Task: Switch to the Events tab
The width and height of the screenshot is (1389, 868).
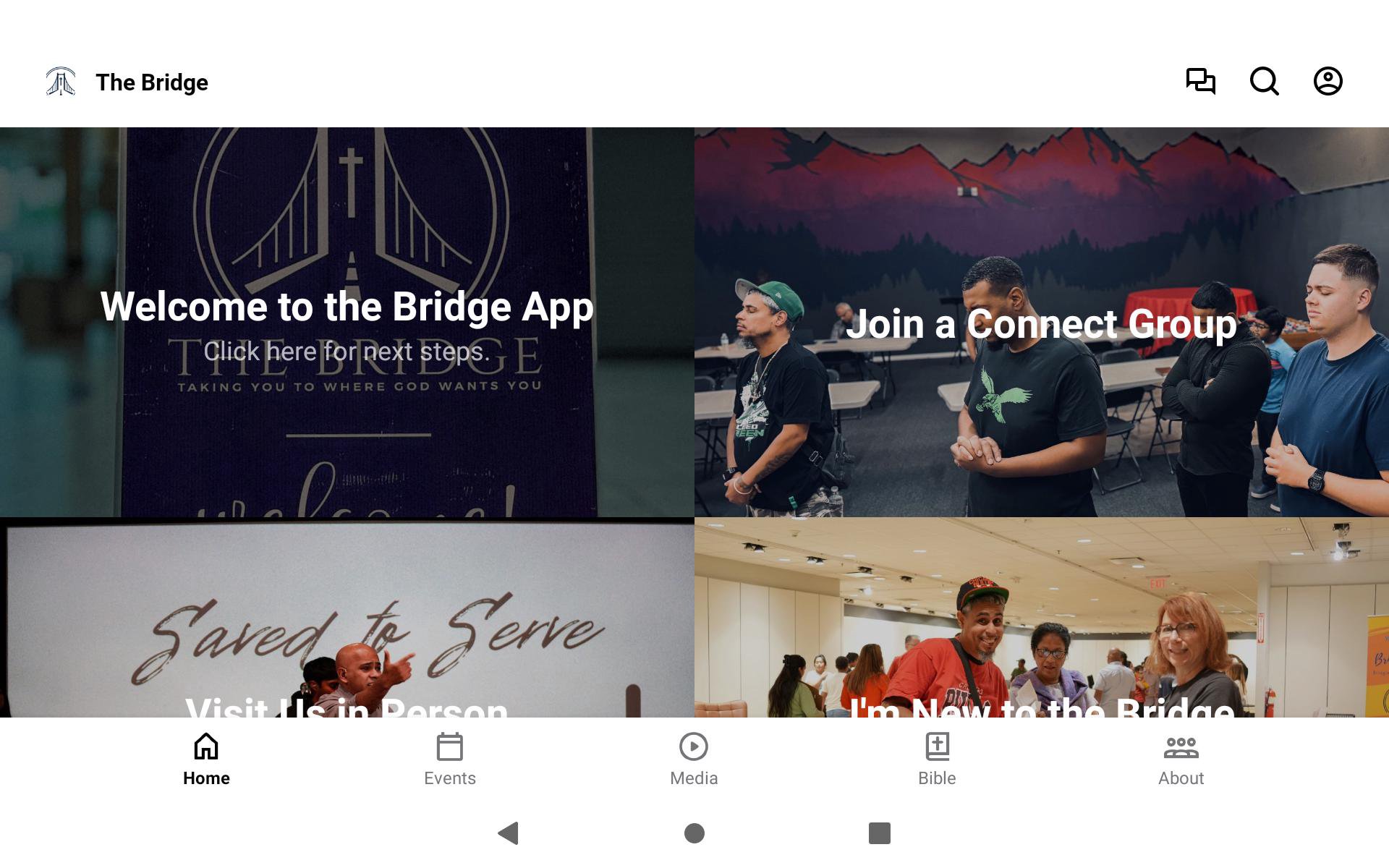Action: point(450,759)
